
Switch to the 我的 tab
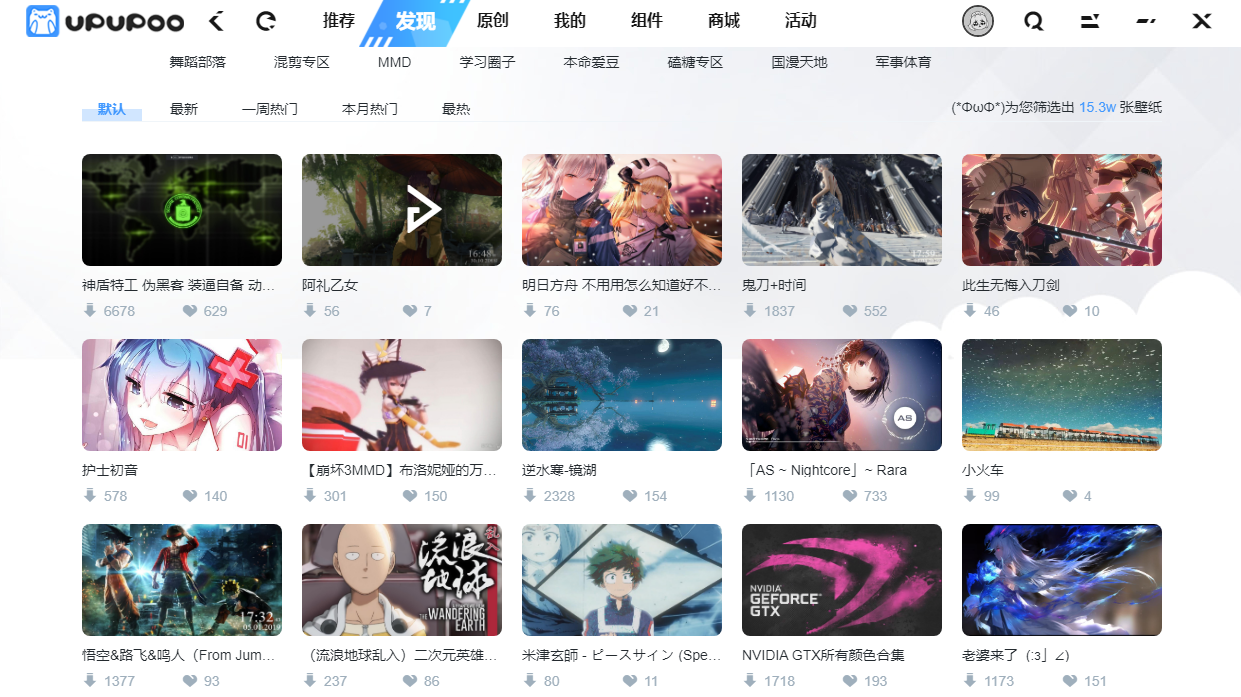pos(570,21)
